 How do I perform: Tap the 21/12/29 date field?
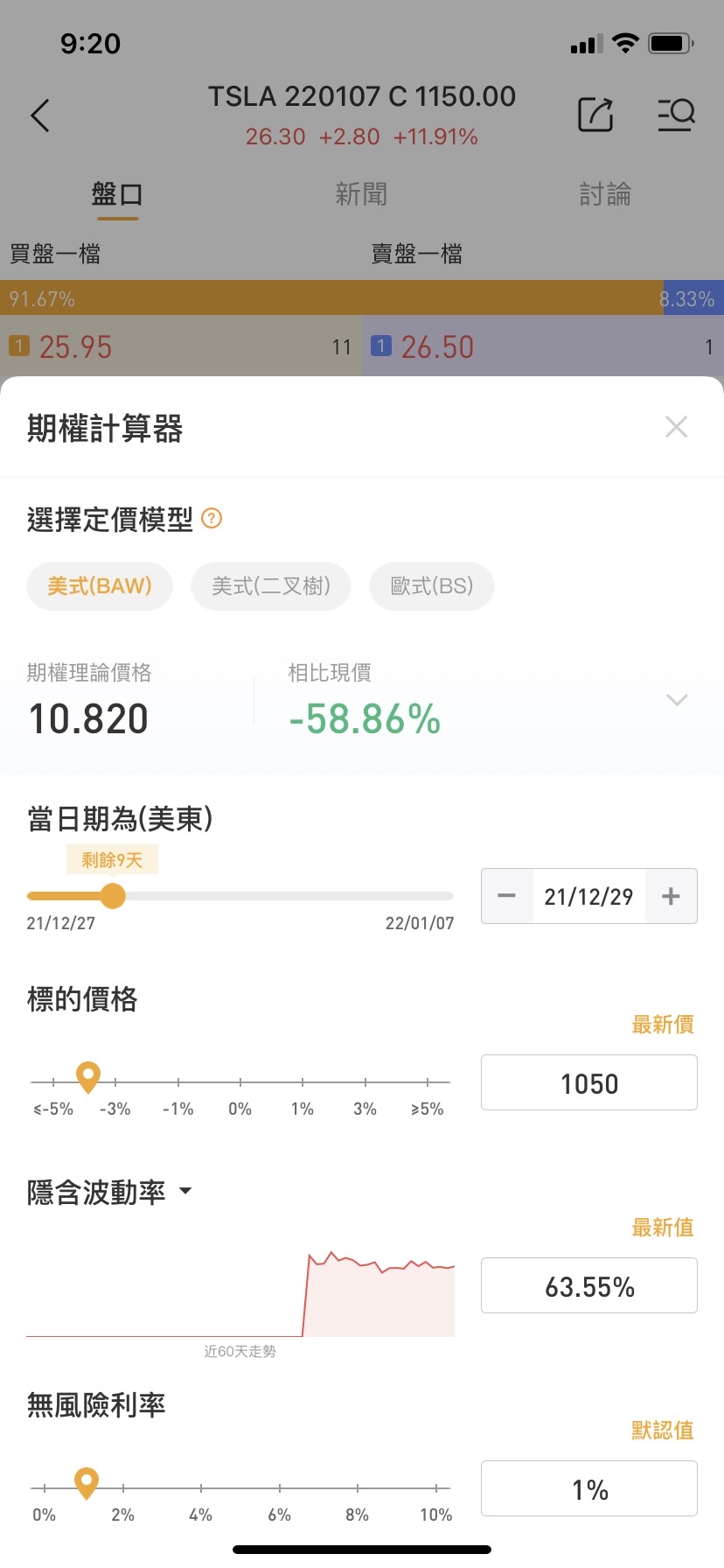click(588, 896)
